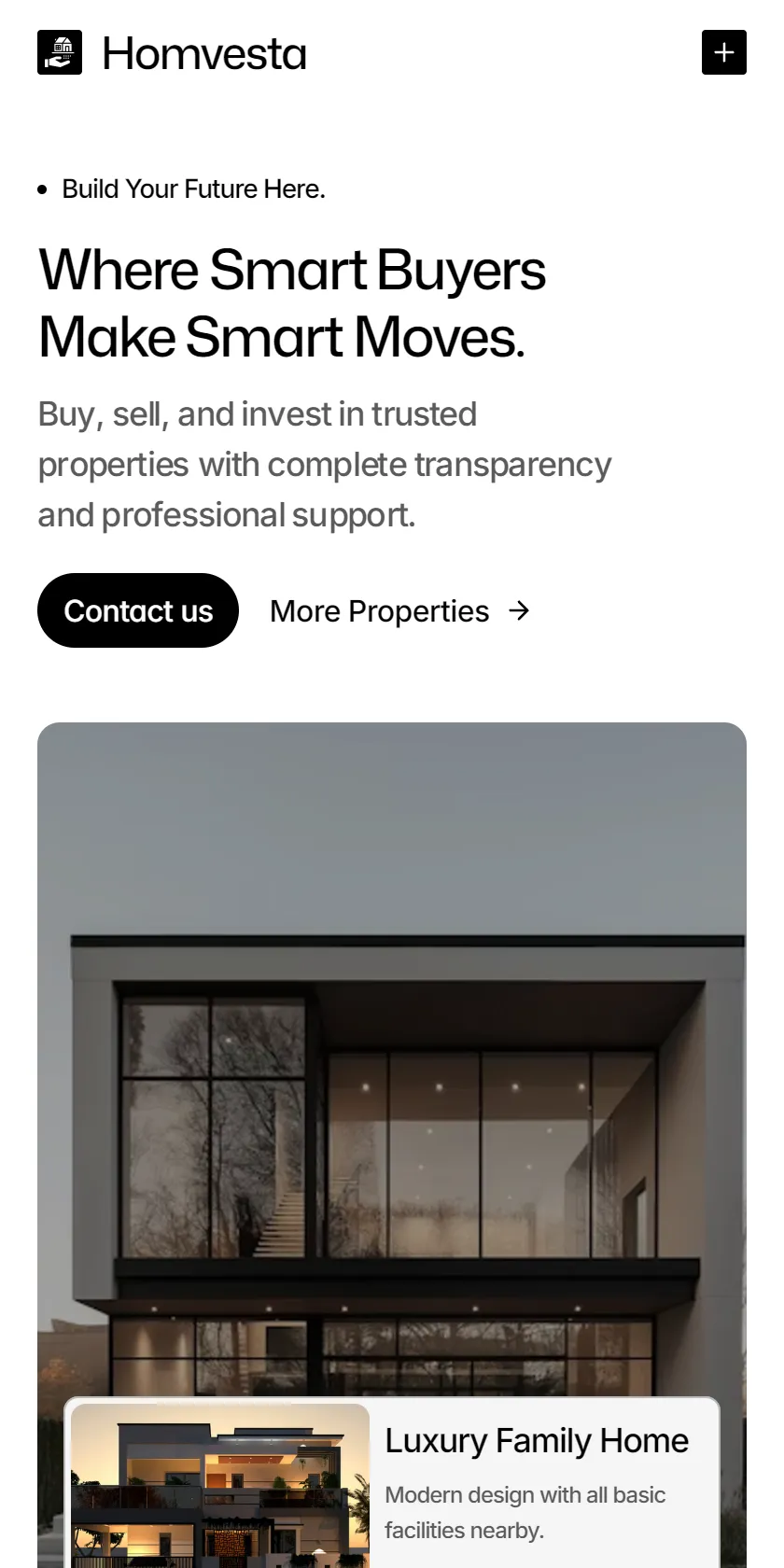Open the plus menu button
The image size is (784, 1568).
click(723, 52)
